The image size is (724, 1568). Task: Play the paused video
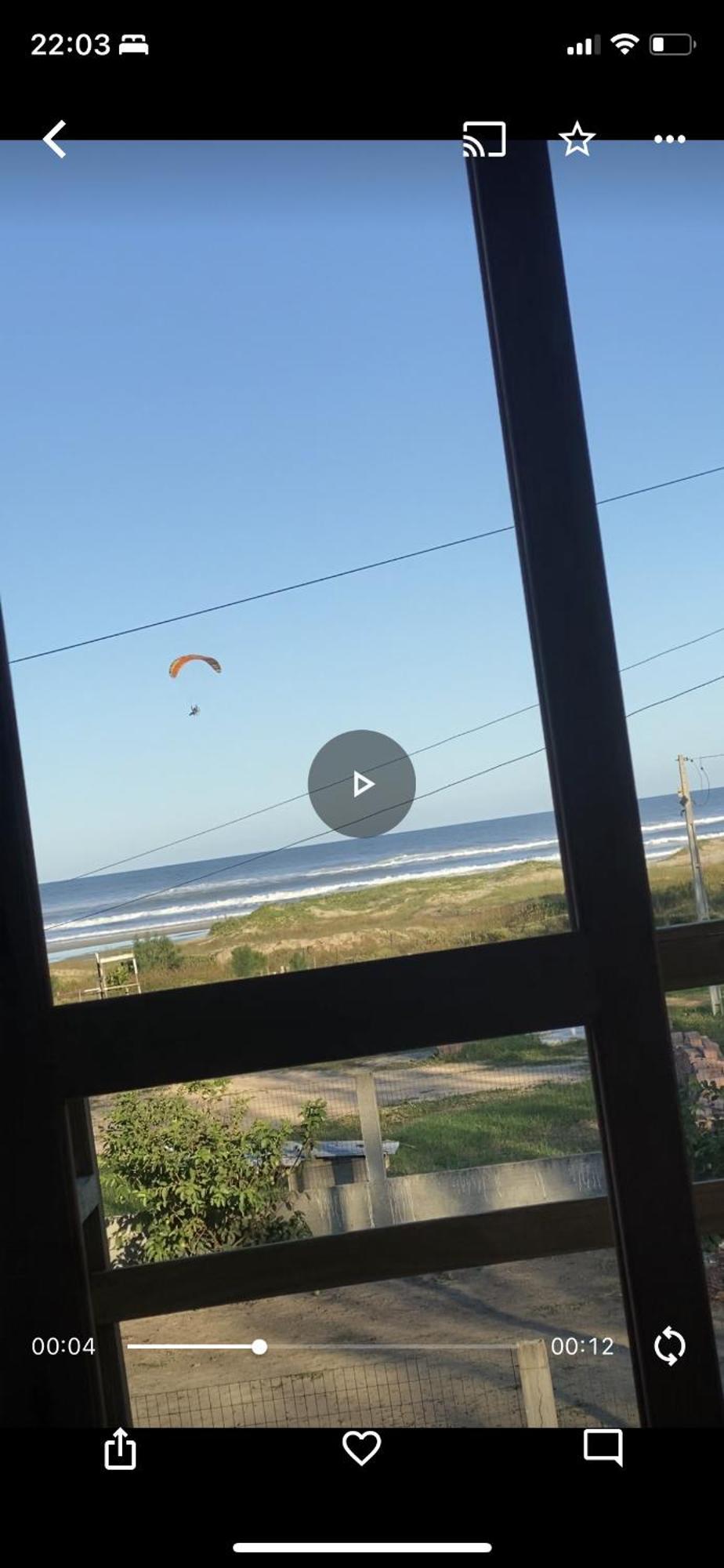(x=361, y=784)
